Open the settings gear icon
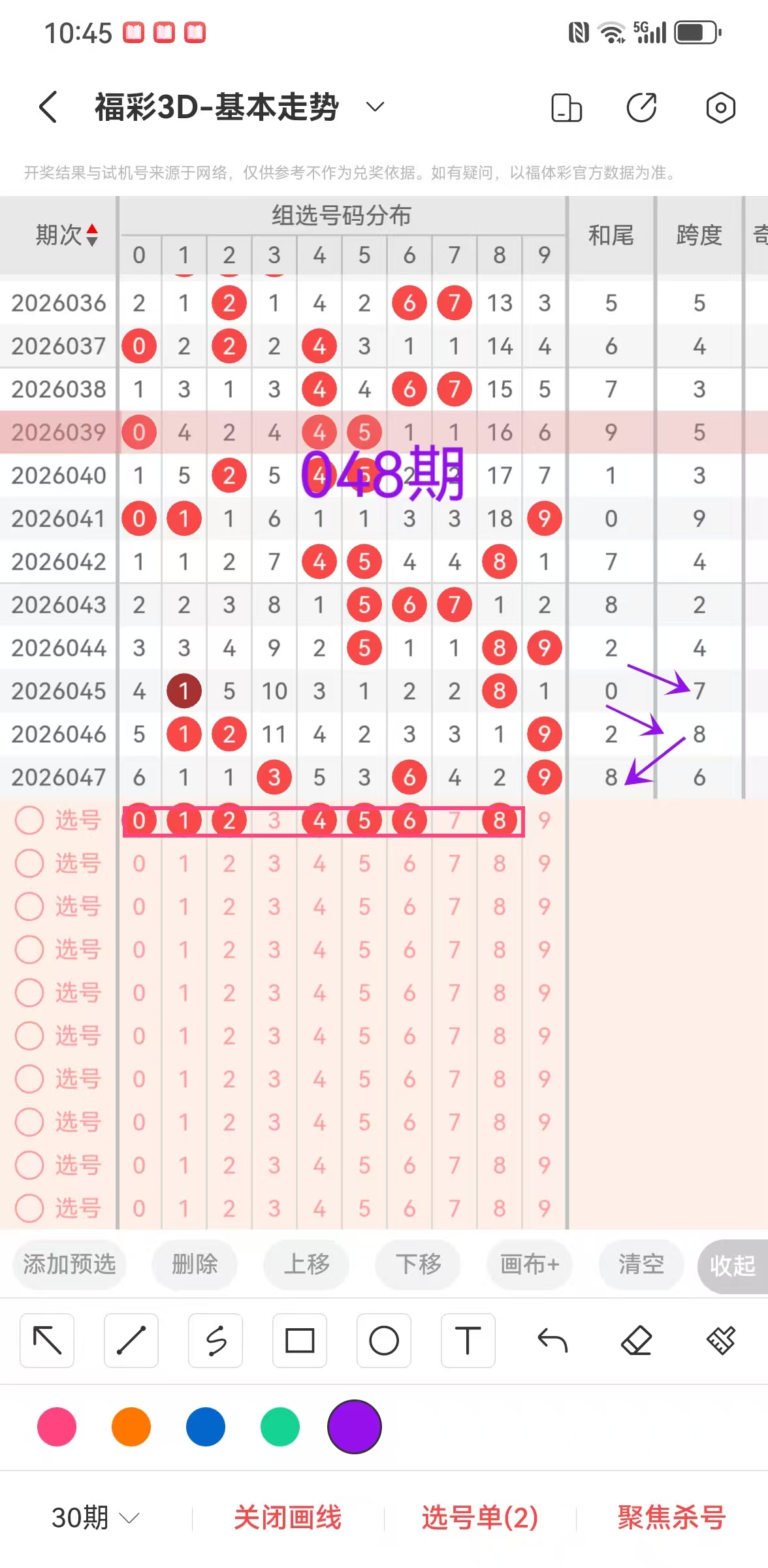This screenshot has height=1568, width=768. (x=720, y=108)
